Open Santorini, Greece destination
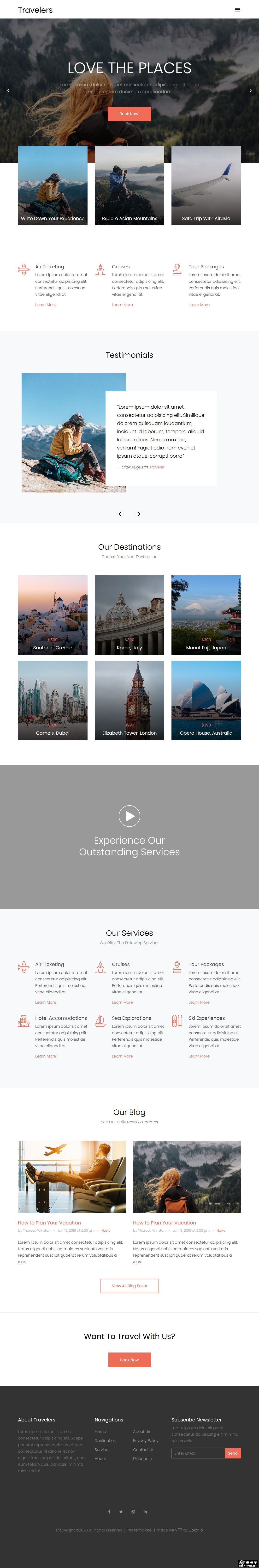Image resolution: width=259 pixels, height=1568 pixels. (x=52, y=615)
